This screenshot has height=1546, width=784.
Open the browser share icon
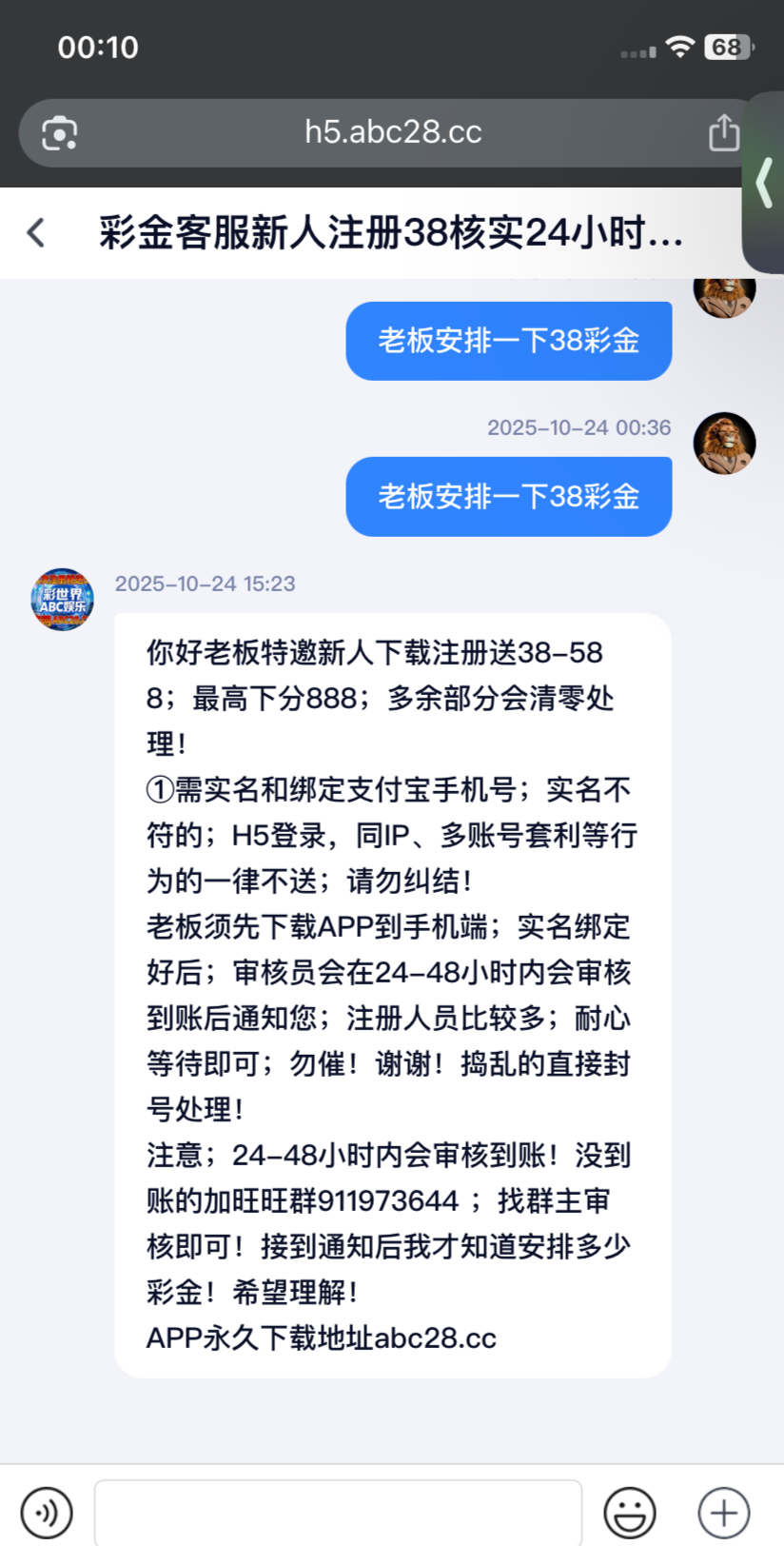[x=723, y=132]
